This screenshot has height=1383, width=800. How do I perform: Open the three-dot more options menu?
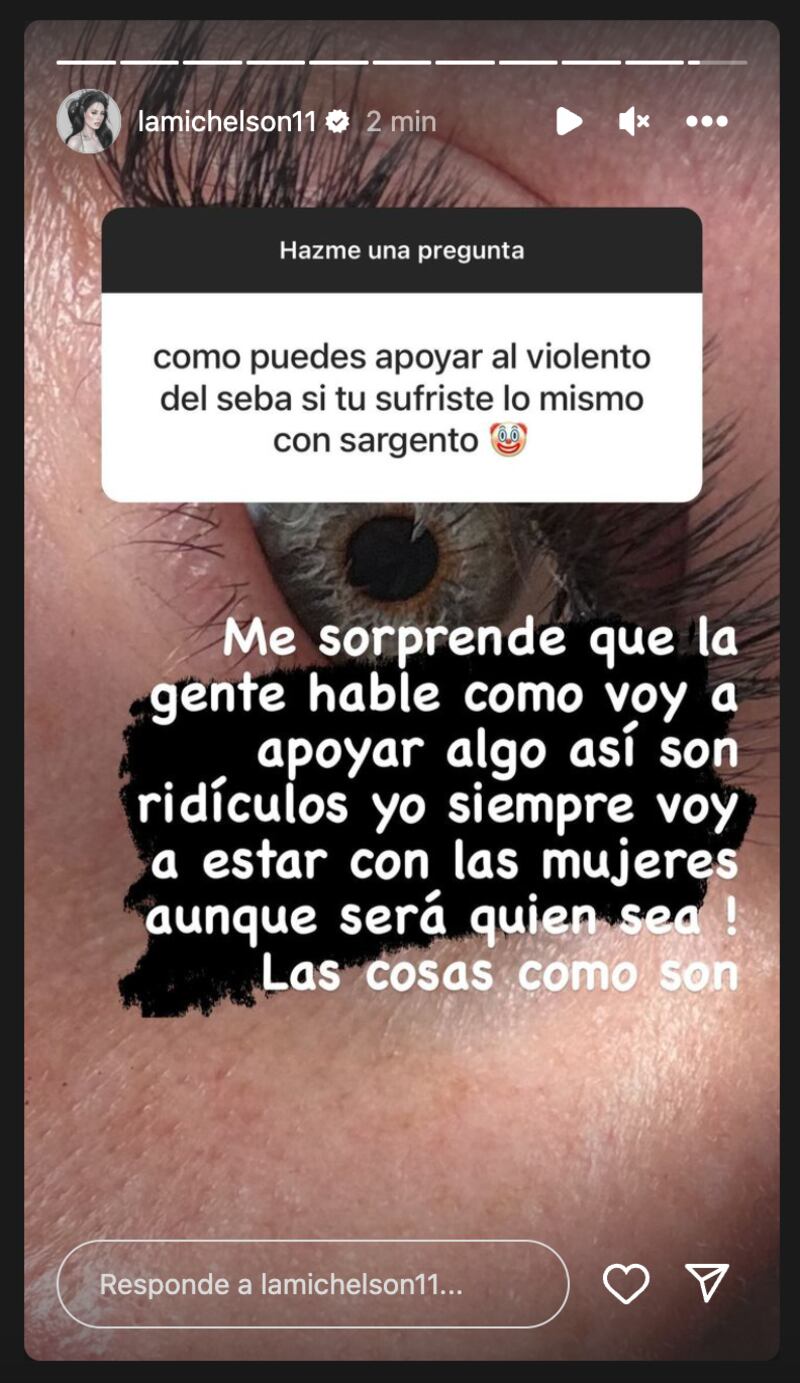[x=707, y=122]
